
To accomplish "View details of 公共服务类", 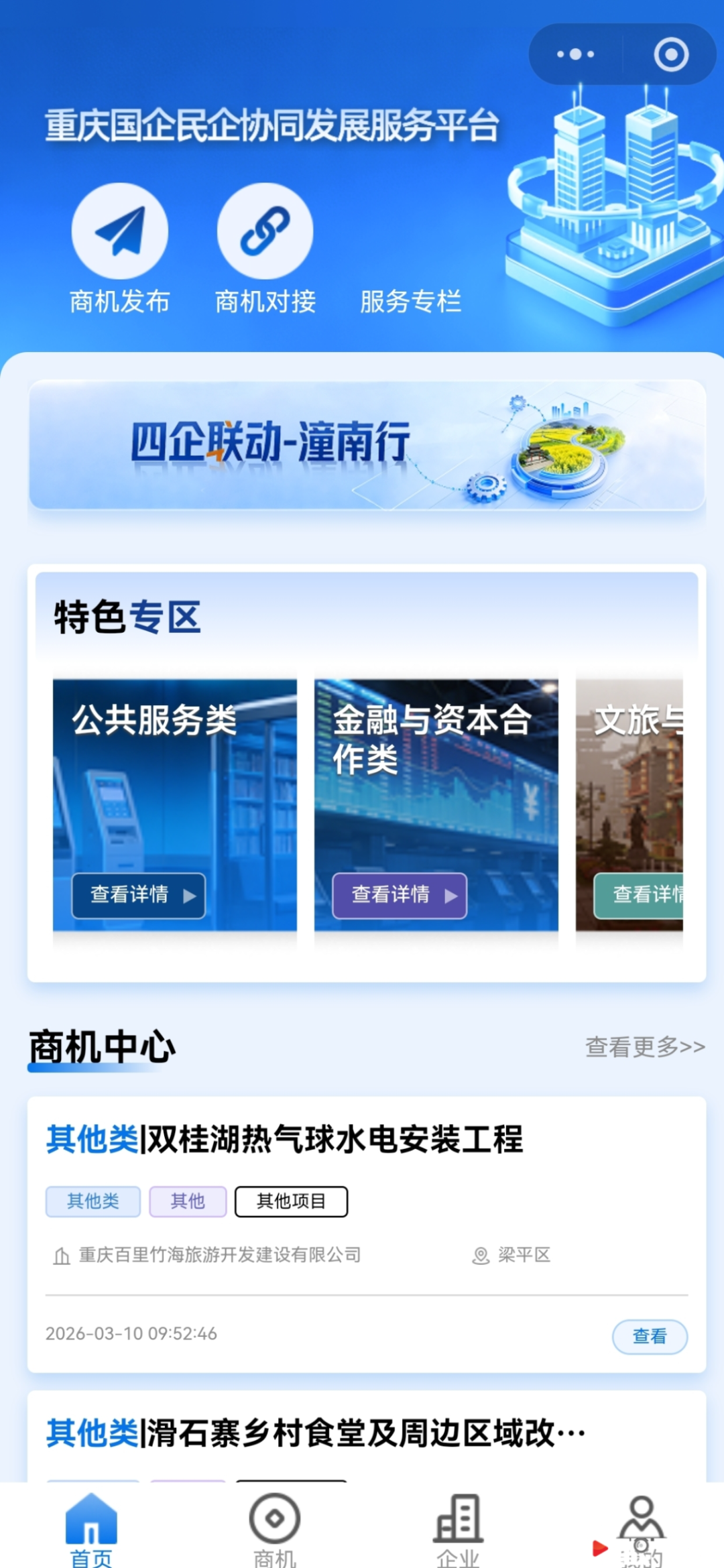I will (x=139, y=896).
